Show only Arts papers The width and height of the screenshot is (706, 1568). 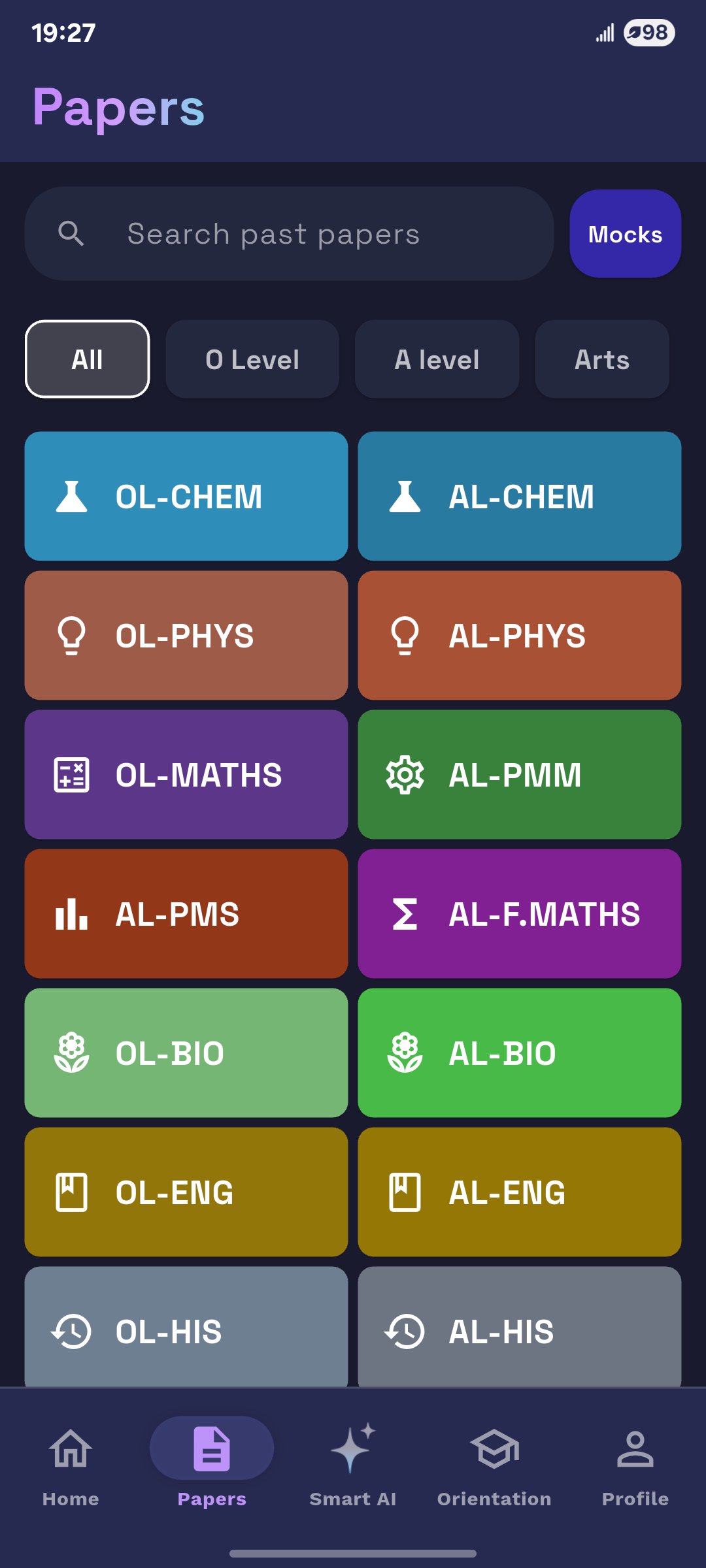click(601, 359)
